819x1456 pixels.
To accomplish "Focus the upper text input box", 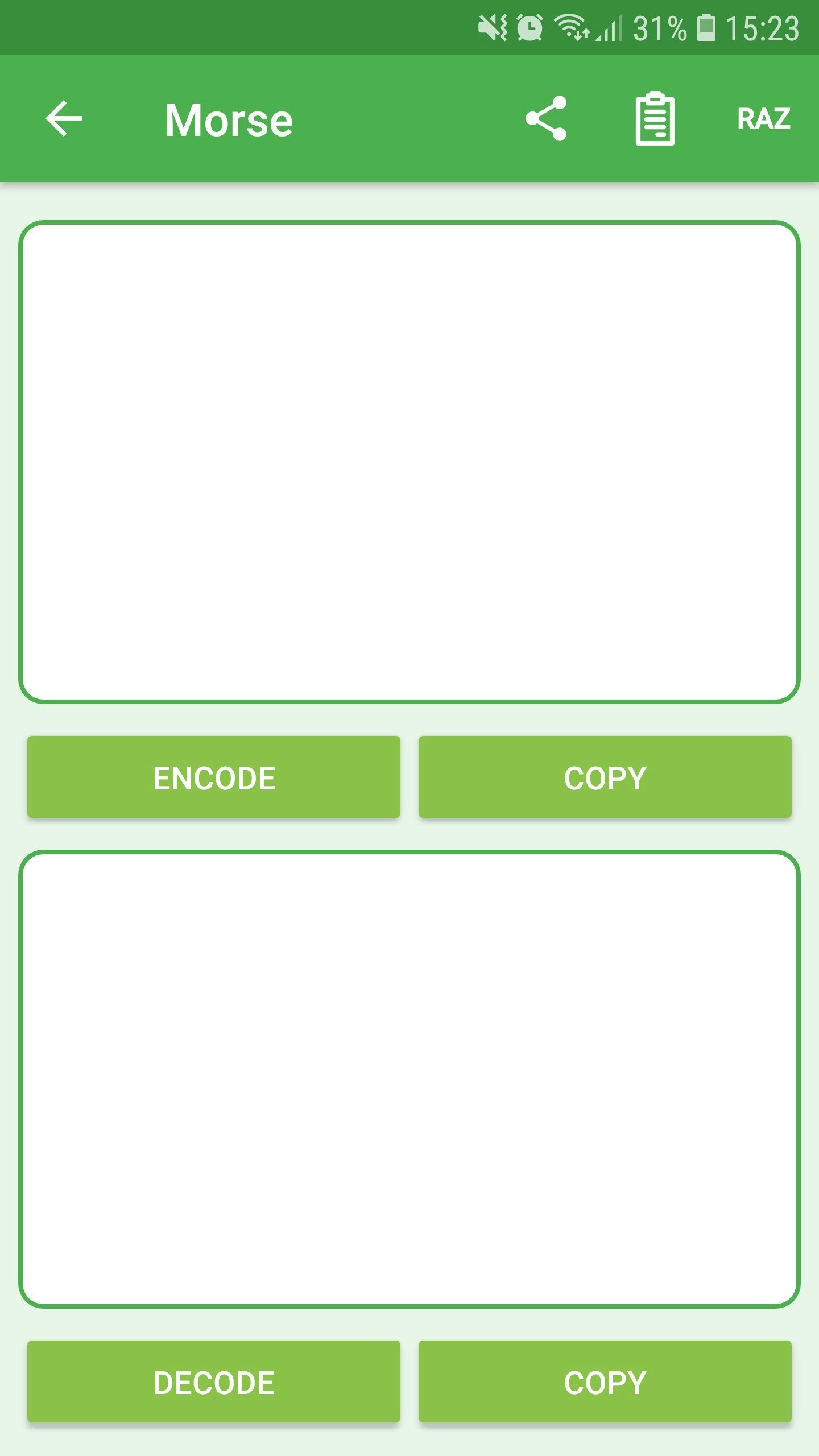I will click(x=409, y=462).
